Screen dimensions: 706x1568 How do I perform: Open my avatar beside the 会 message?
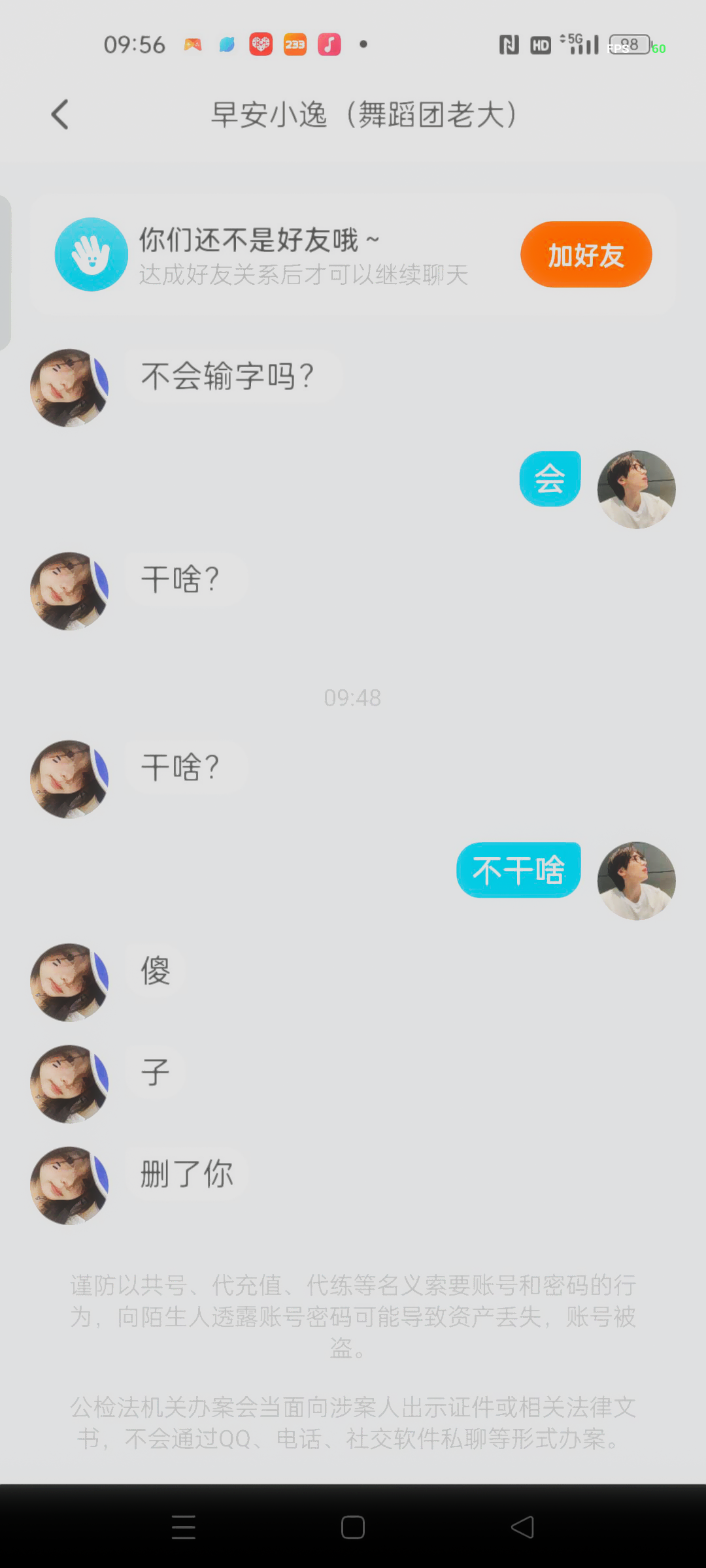[x=636, y=489]
